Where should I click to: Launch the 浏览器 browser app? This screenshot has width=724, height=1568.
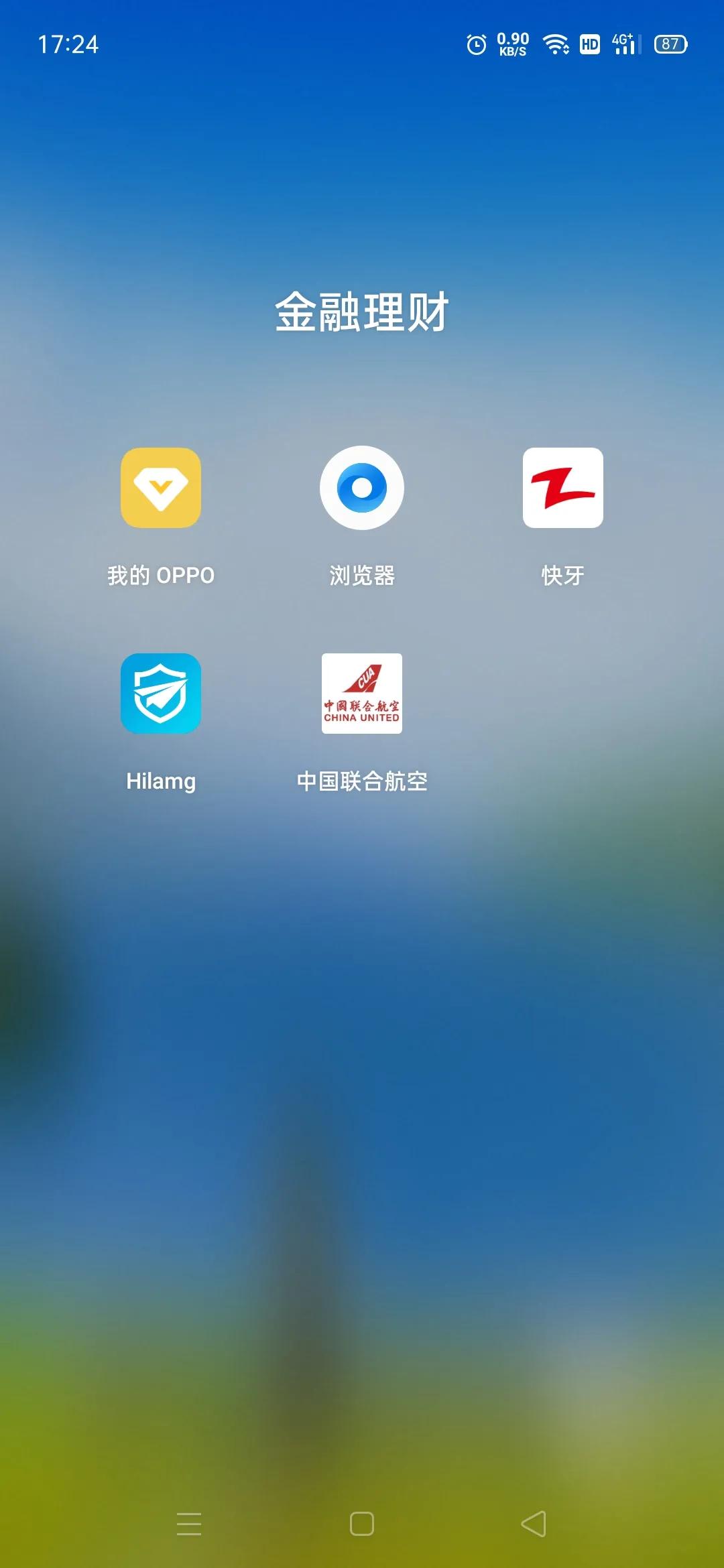(362, 488)
